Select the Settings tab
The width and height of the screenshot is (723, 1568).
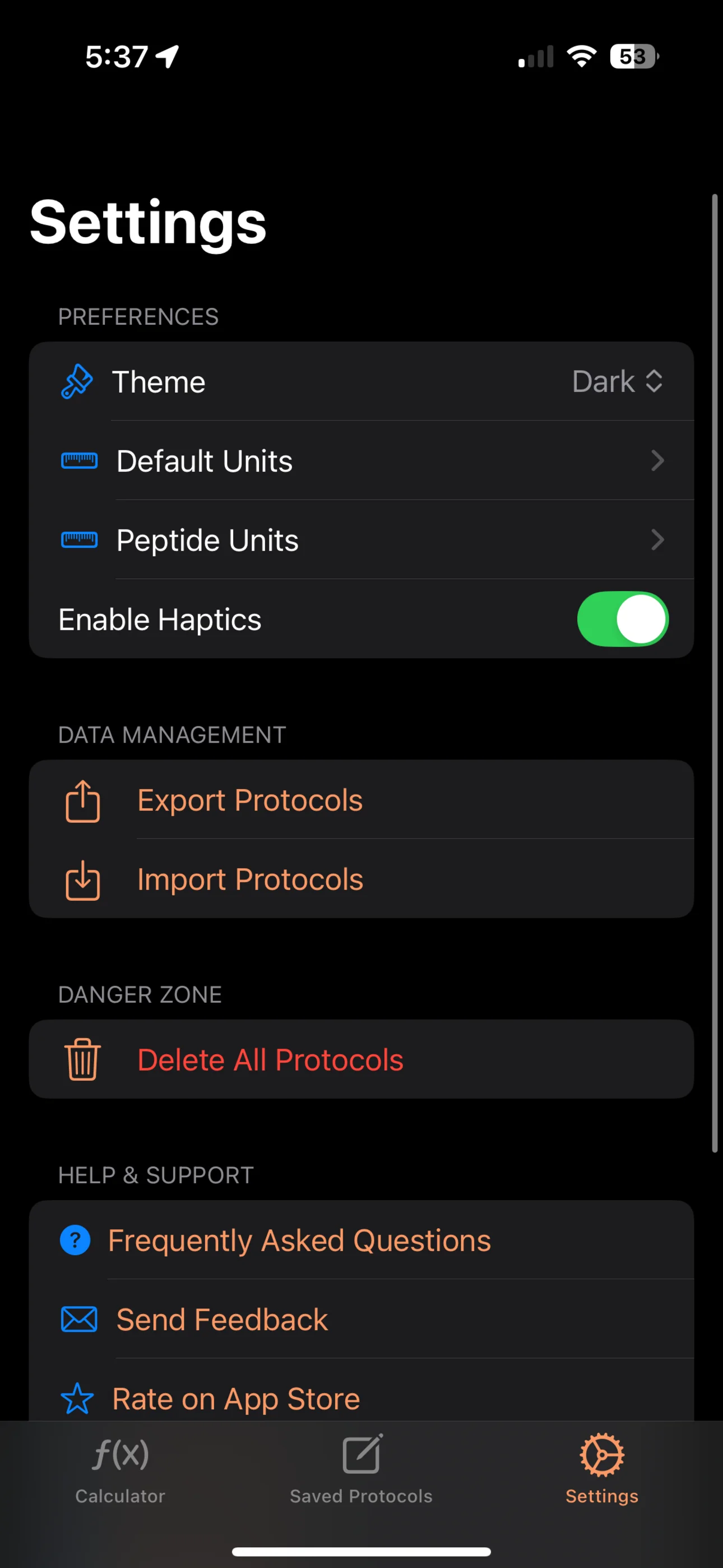click(x=602, y=1467)
